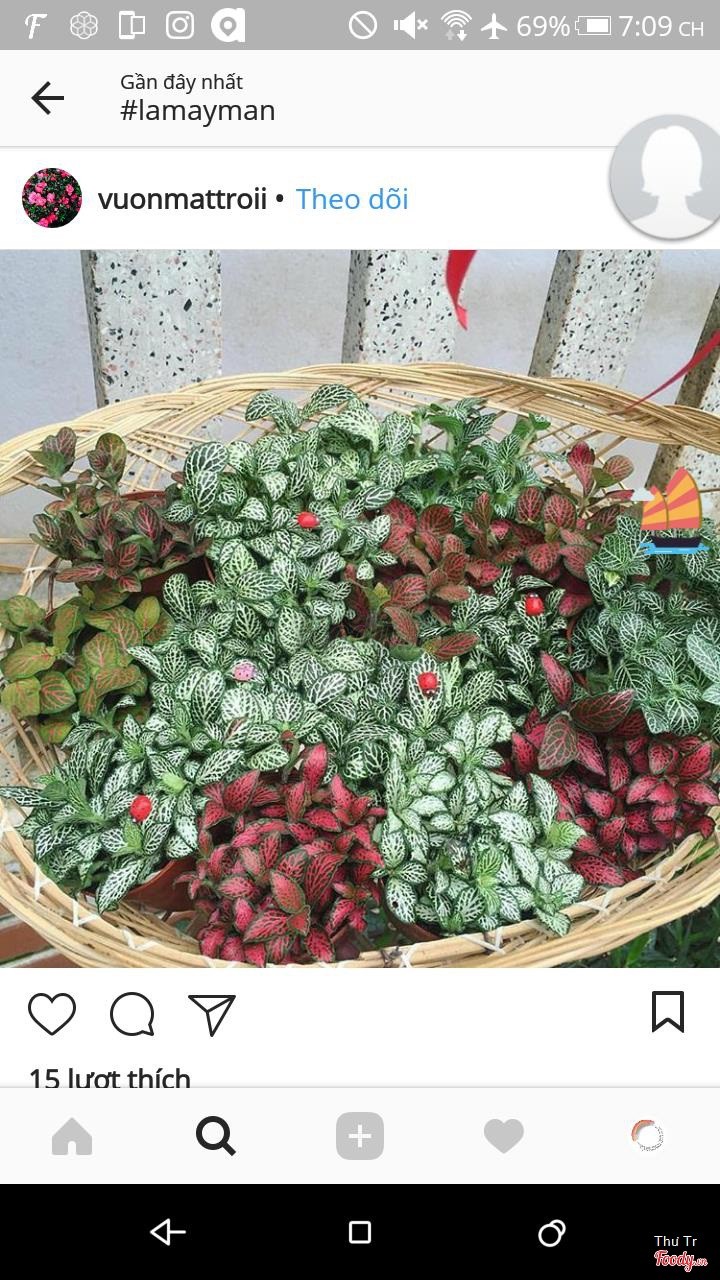Open the vuonmattroii username
The width and height of the screenshot is (720, 1280).
pos(182,199)
